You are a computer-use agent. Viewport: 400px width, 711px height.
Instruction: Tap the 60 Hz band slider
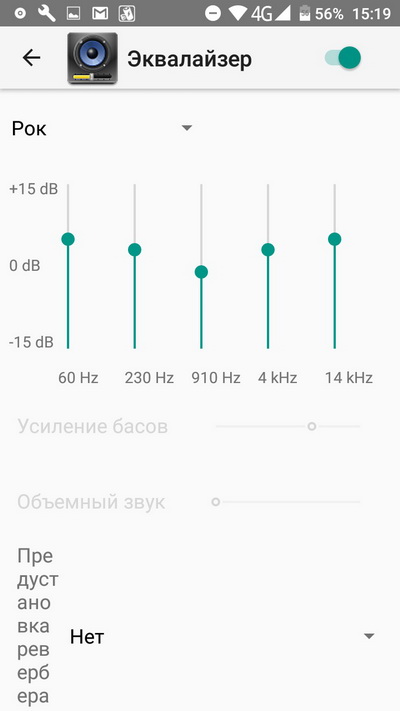coord(68,266)
